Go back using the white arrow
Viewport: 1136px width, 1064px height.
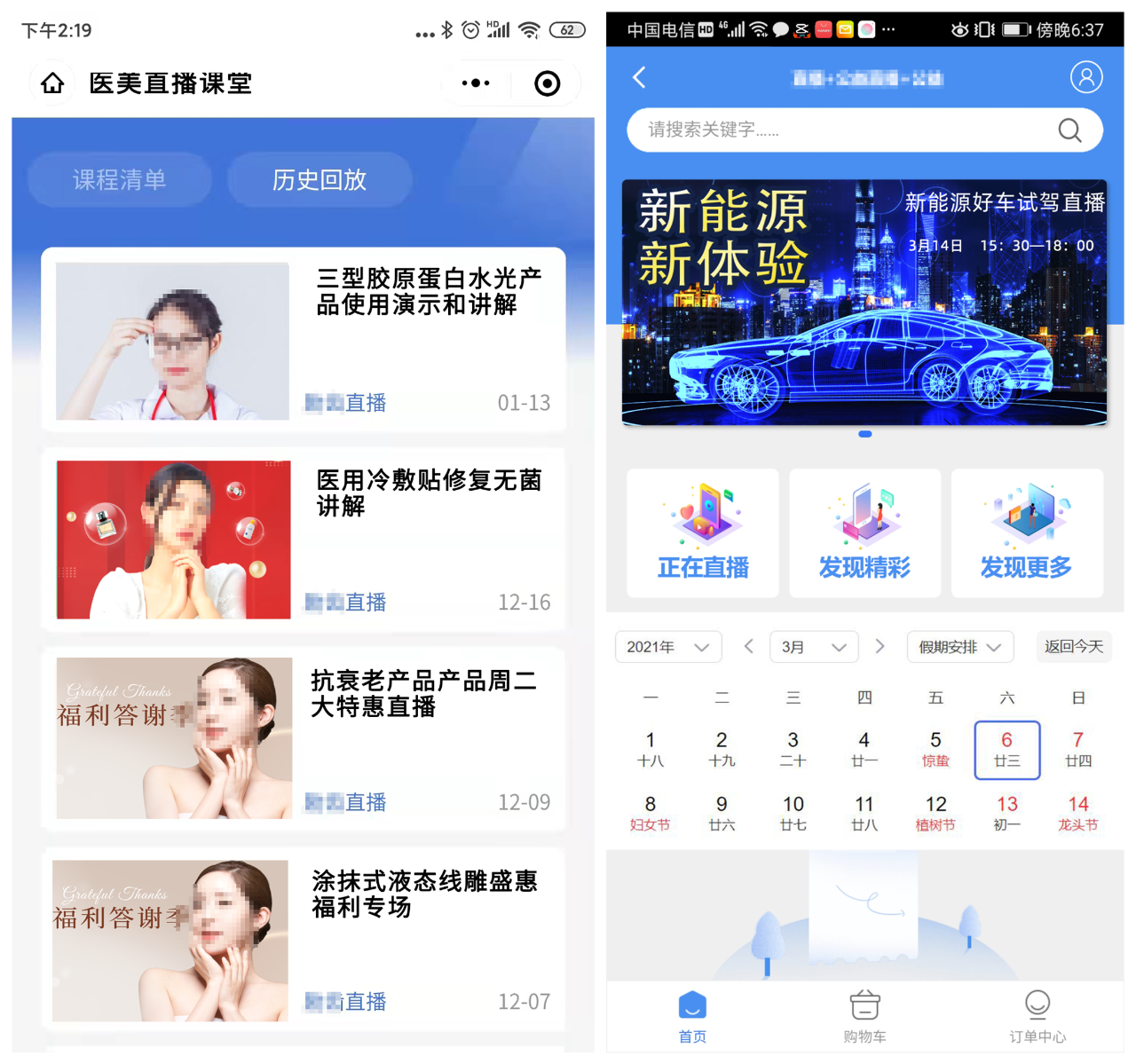(639, 77)
